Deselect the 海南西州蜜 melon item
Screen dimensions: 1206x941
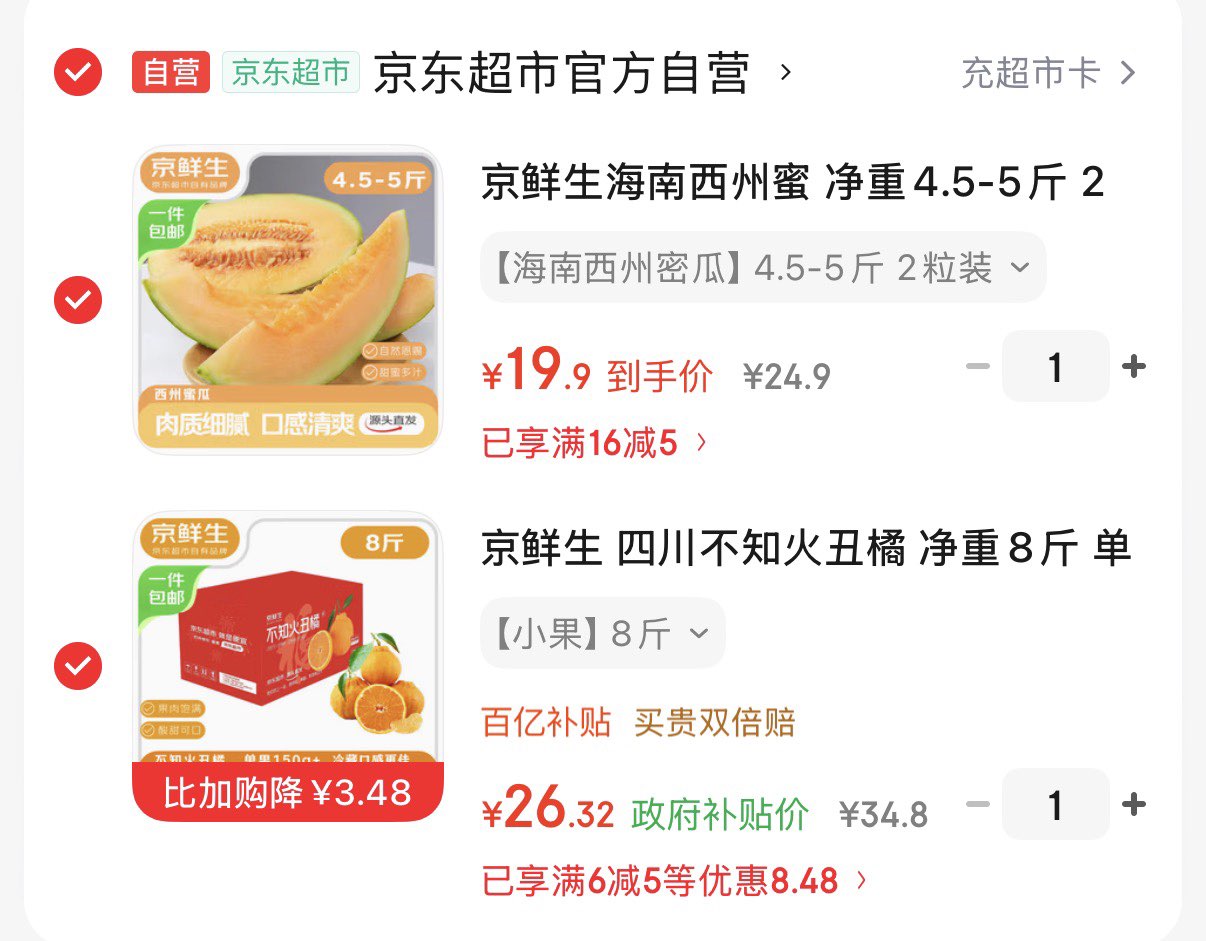(x=78, y=300)
